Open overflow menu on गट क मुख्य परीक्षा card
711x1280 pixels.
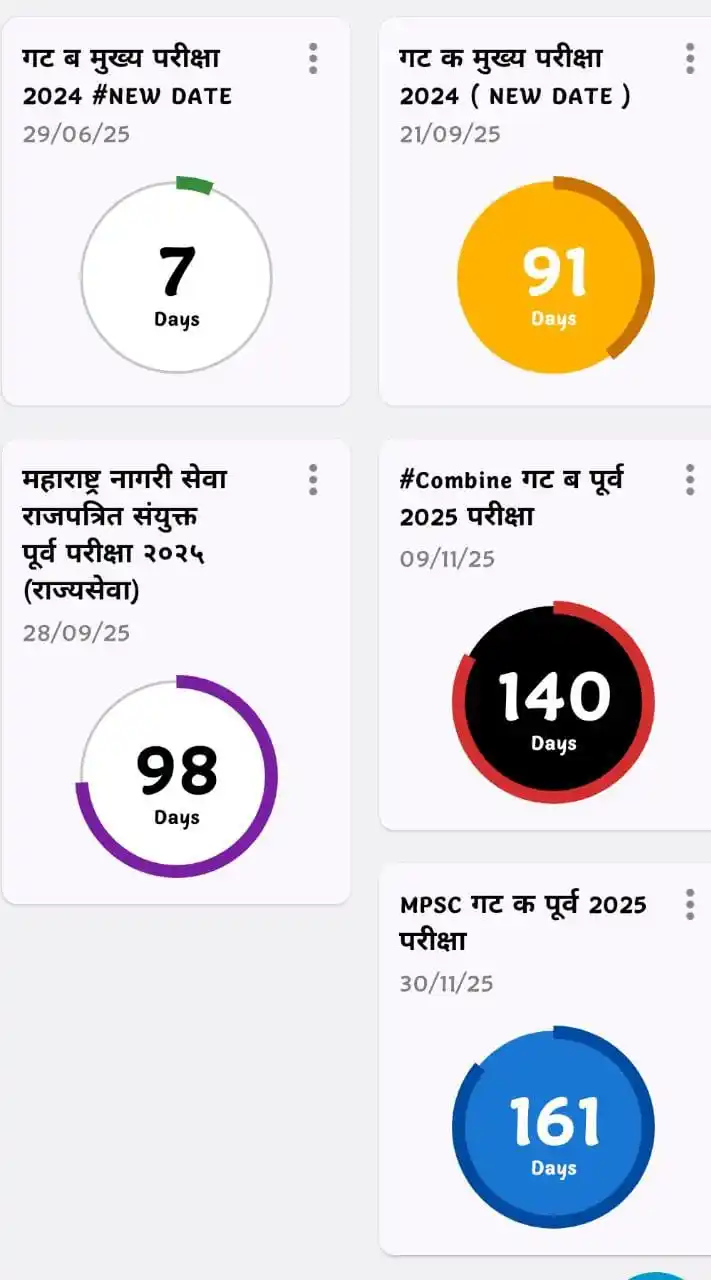(x=690, y=58)
